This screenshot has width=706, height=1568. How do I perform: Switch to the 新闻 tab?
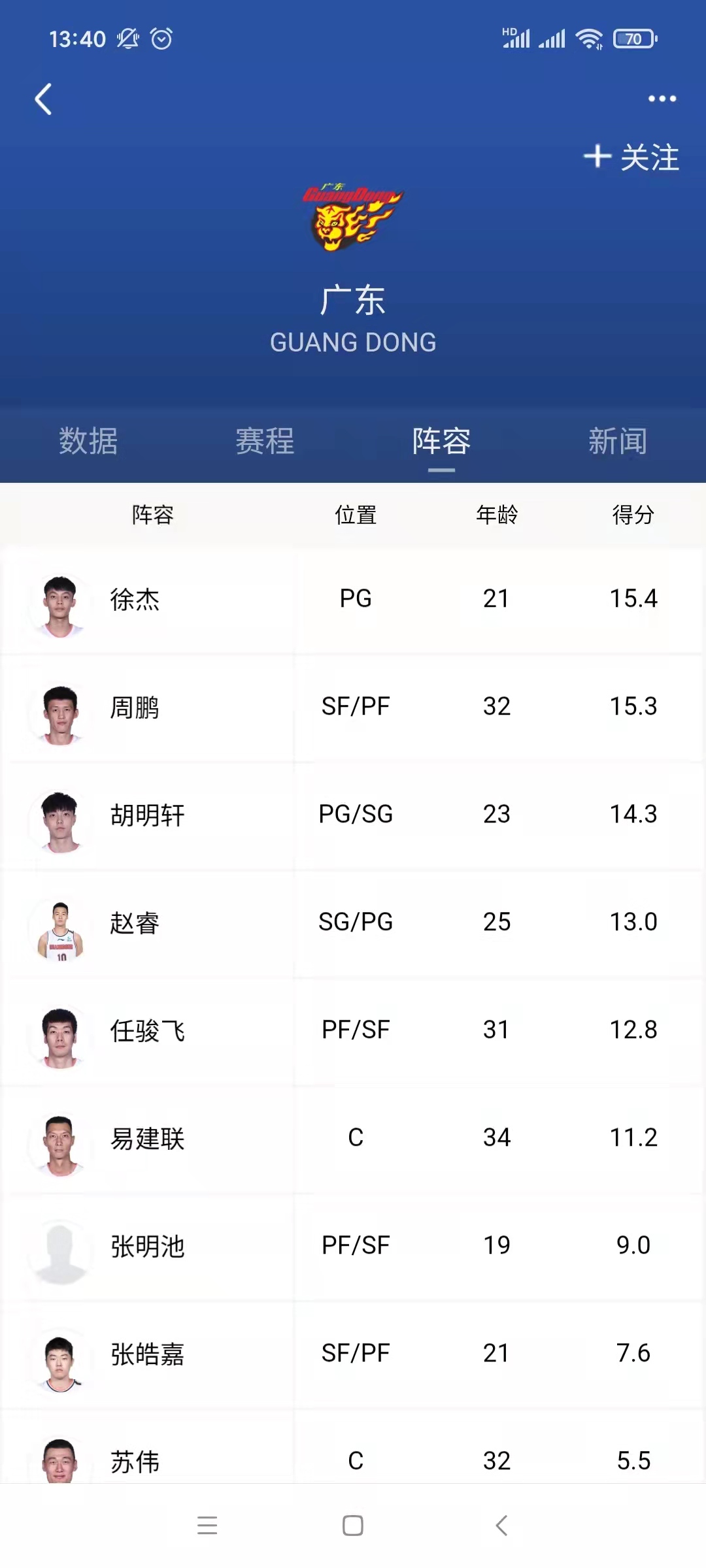616,442
